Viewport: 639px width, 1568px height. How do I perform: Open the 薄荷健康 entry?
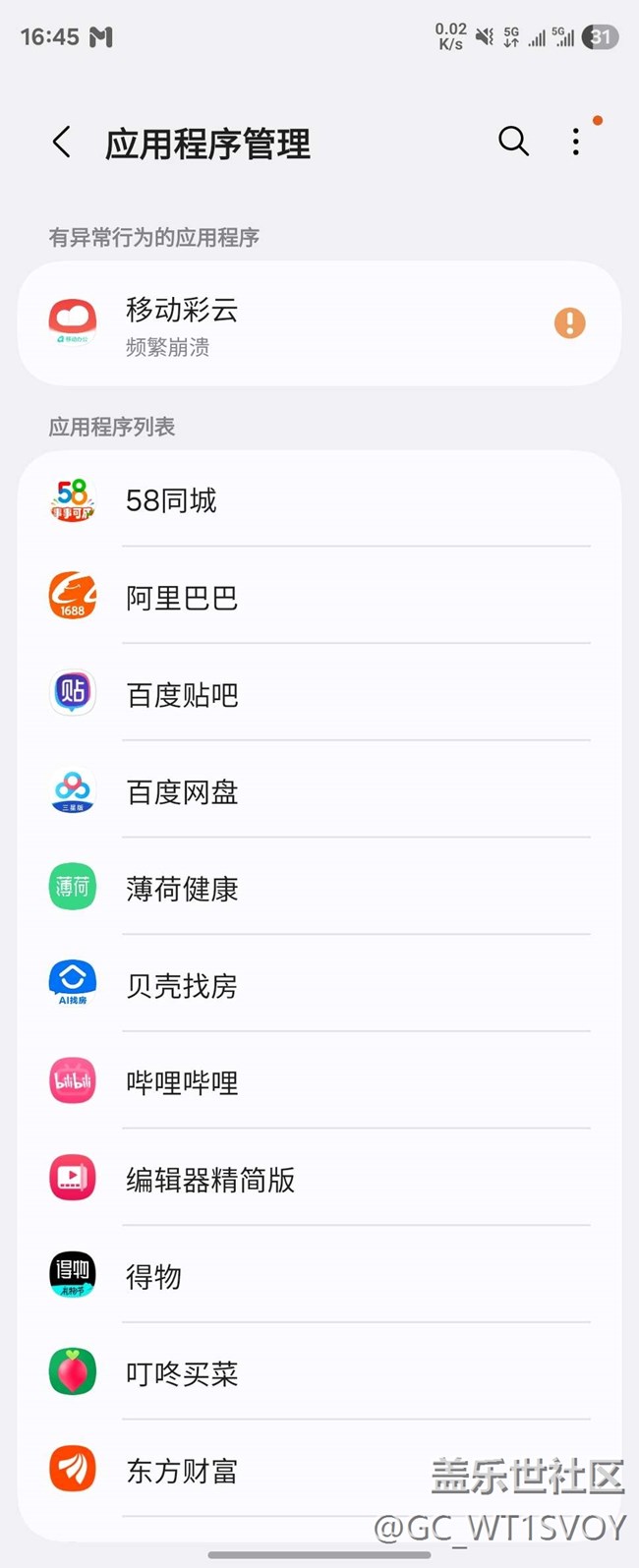coord(319,889)
